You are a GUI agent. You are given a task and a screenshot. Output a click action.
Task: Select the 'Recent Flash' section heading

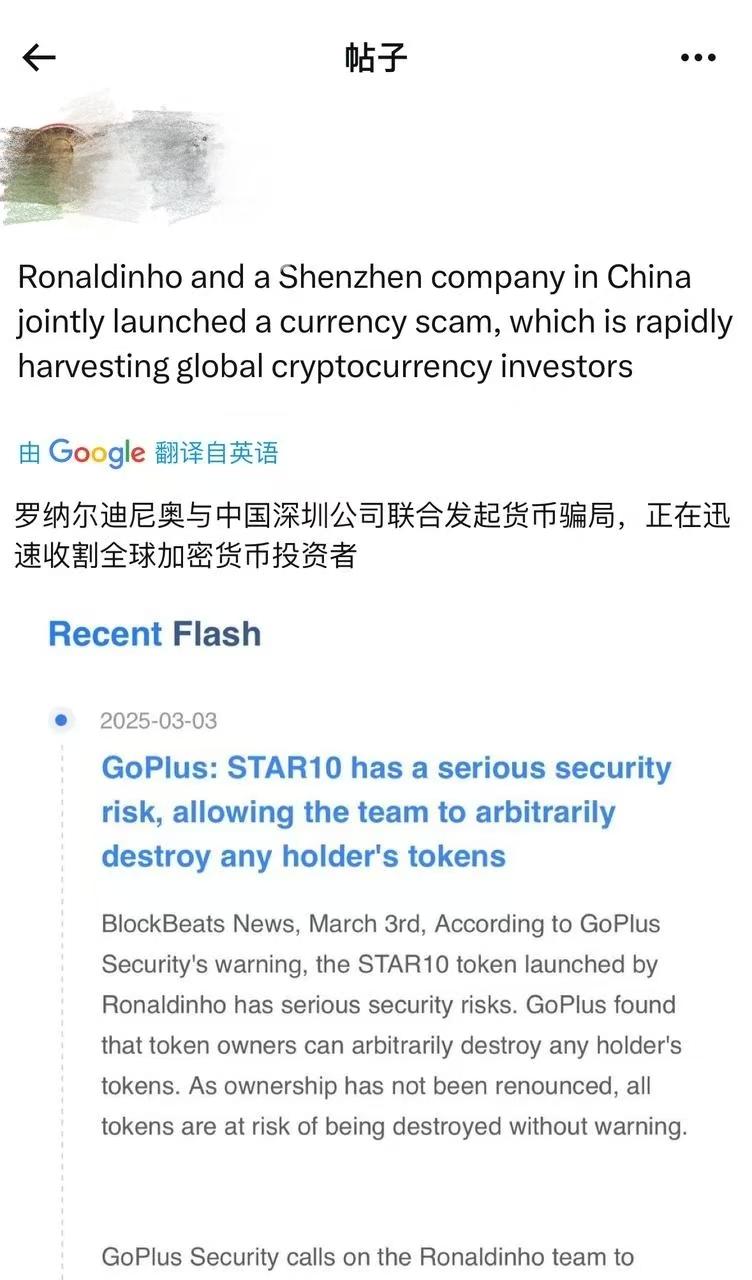(154, 633)
